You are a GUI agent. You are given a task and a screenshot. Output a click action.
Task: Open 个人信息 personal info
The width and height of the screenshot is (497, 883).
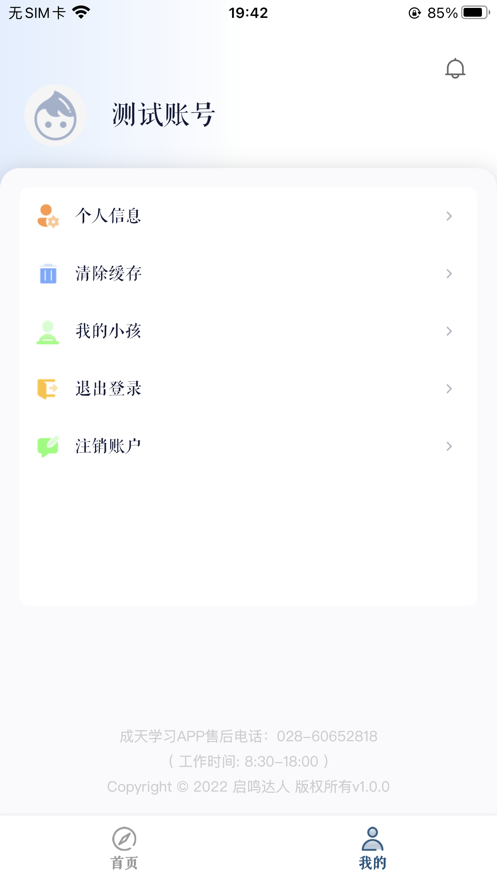[248, 216]
